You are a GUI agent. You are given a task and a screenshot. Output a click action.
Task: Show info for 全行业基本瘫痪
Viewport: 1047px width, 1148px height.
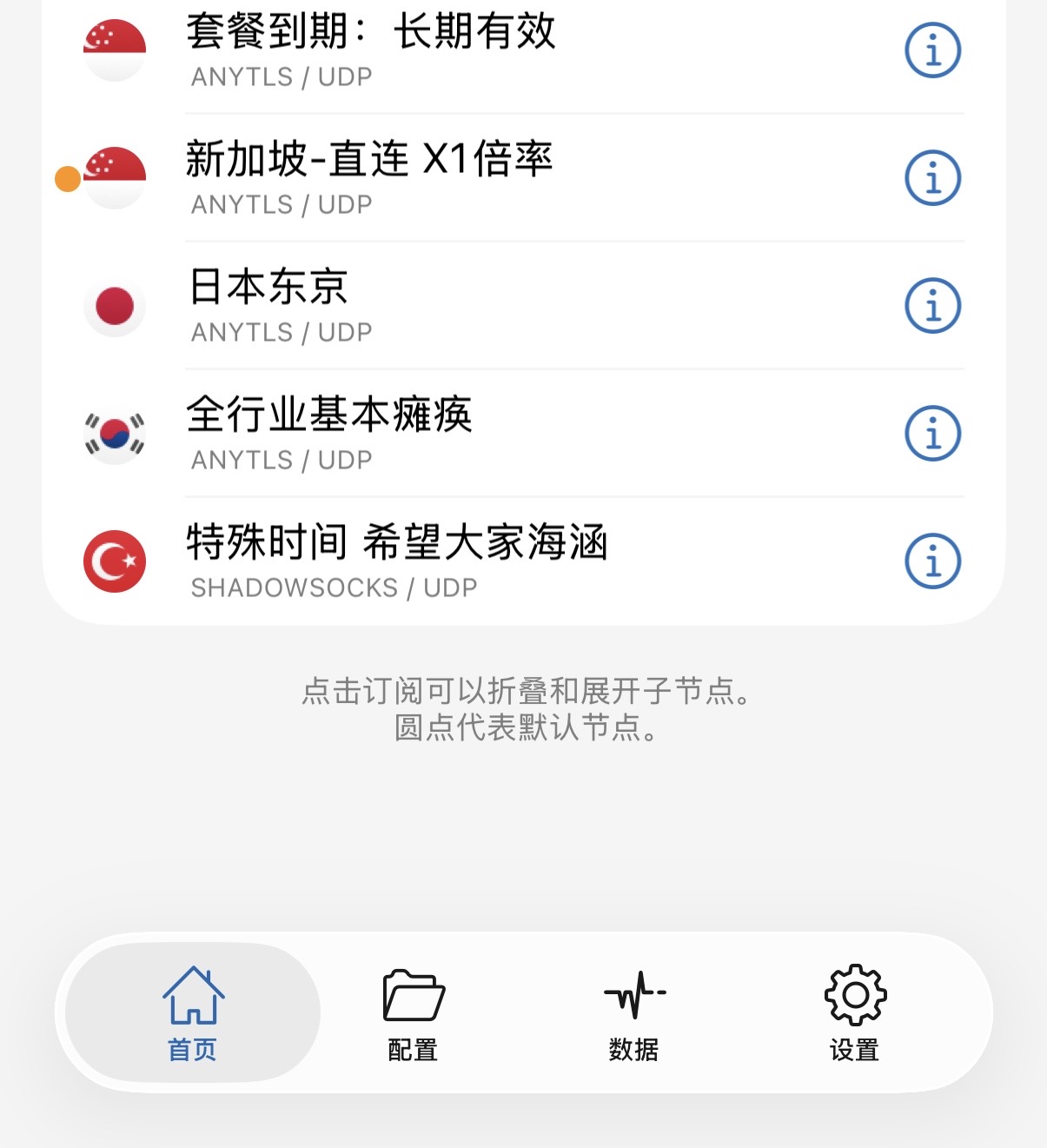click(932, 434)
